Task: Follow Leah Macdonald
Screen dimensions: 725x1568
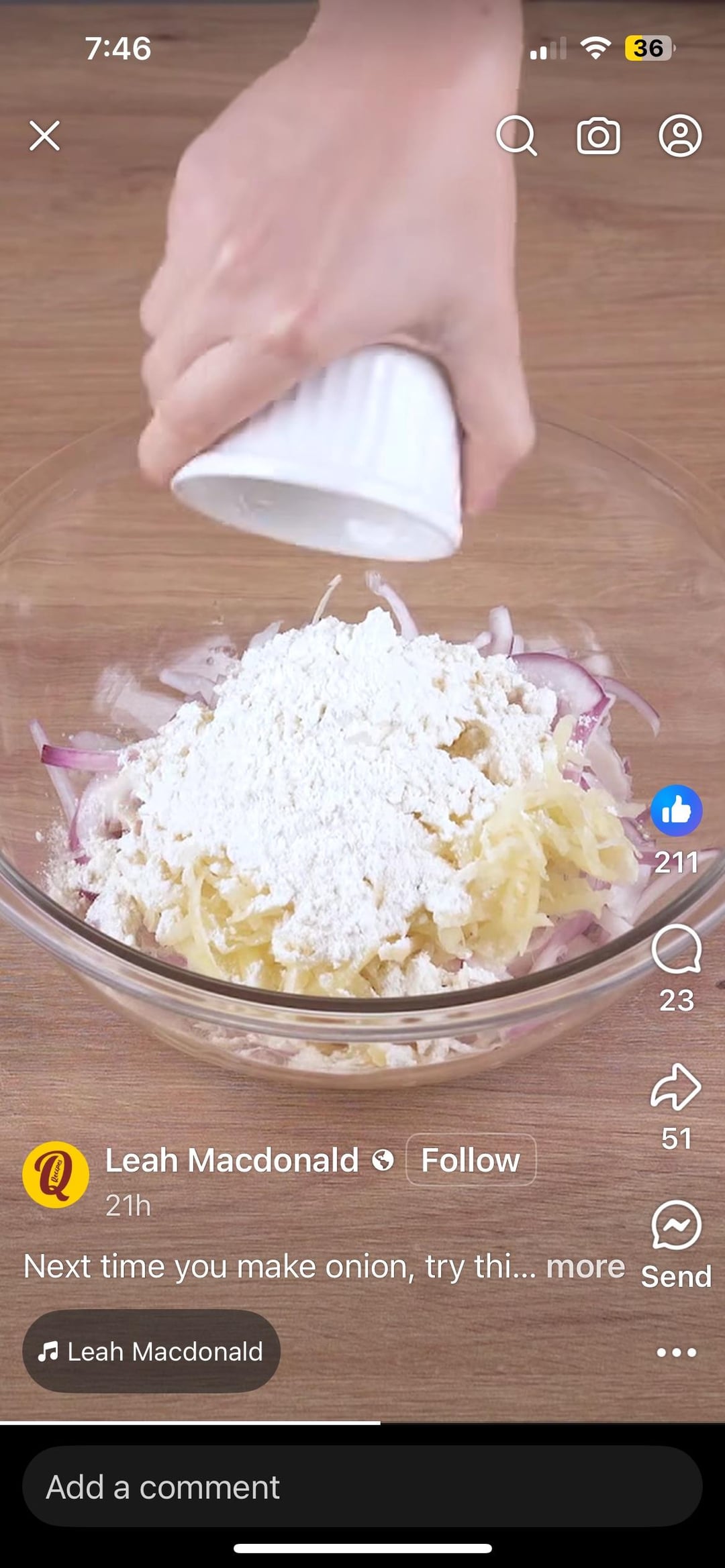Action: click(x=471, y=1160)
